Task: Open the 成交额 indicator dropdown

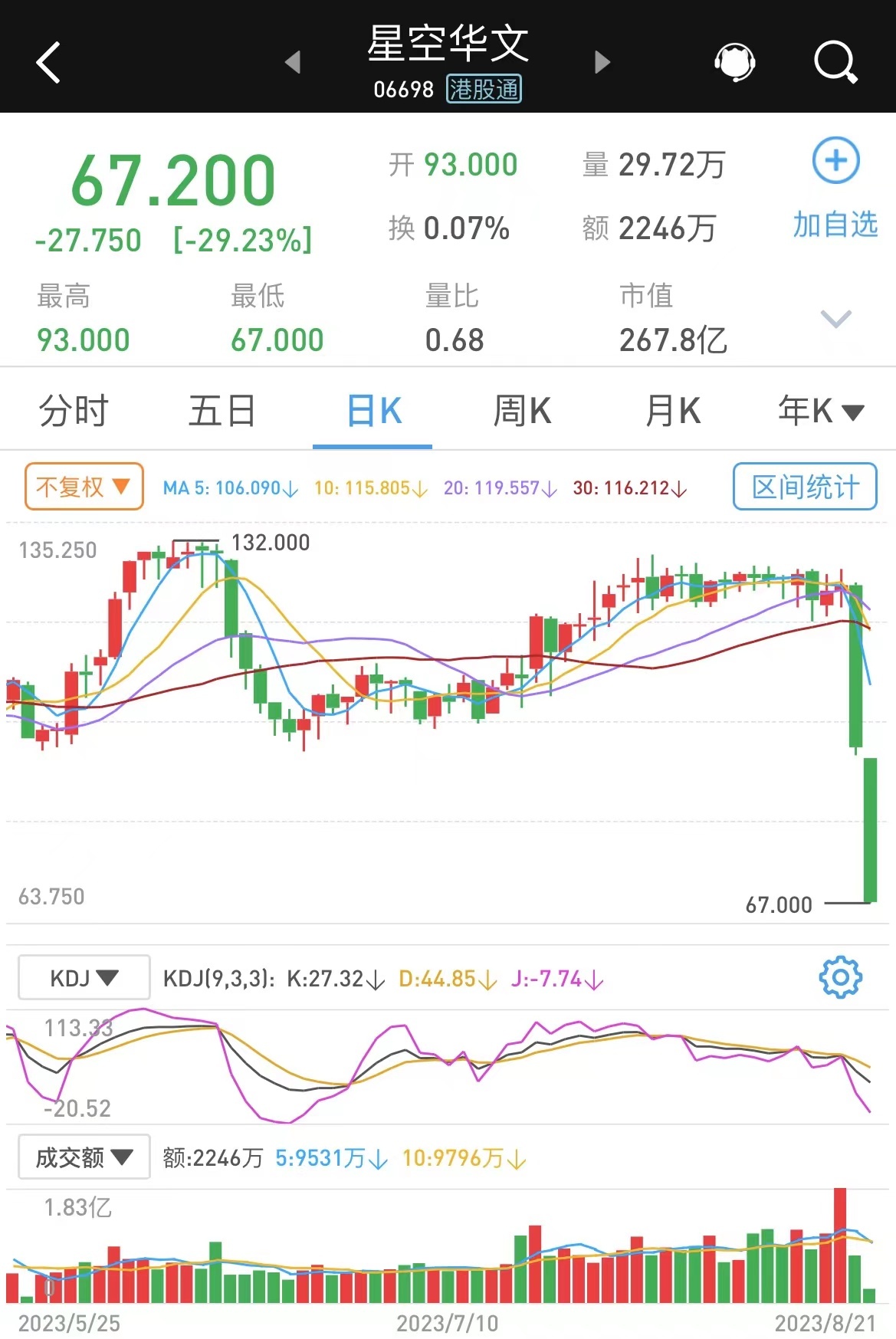Action: 83,1157
